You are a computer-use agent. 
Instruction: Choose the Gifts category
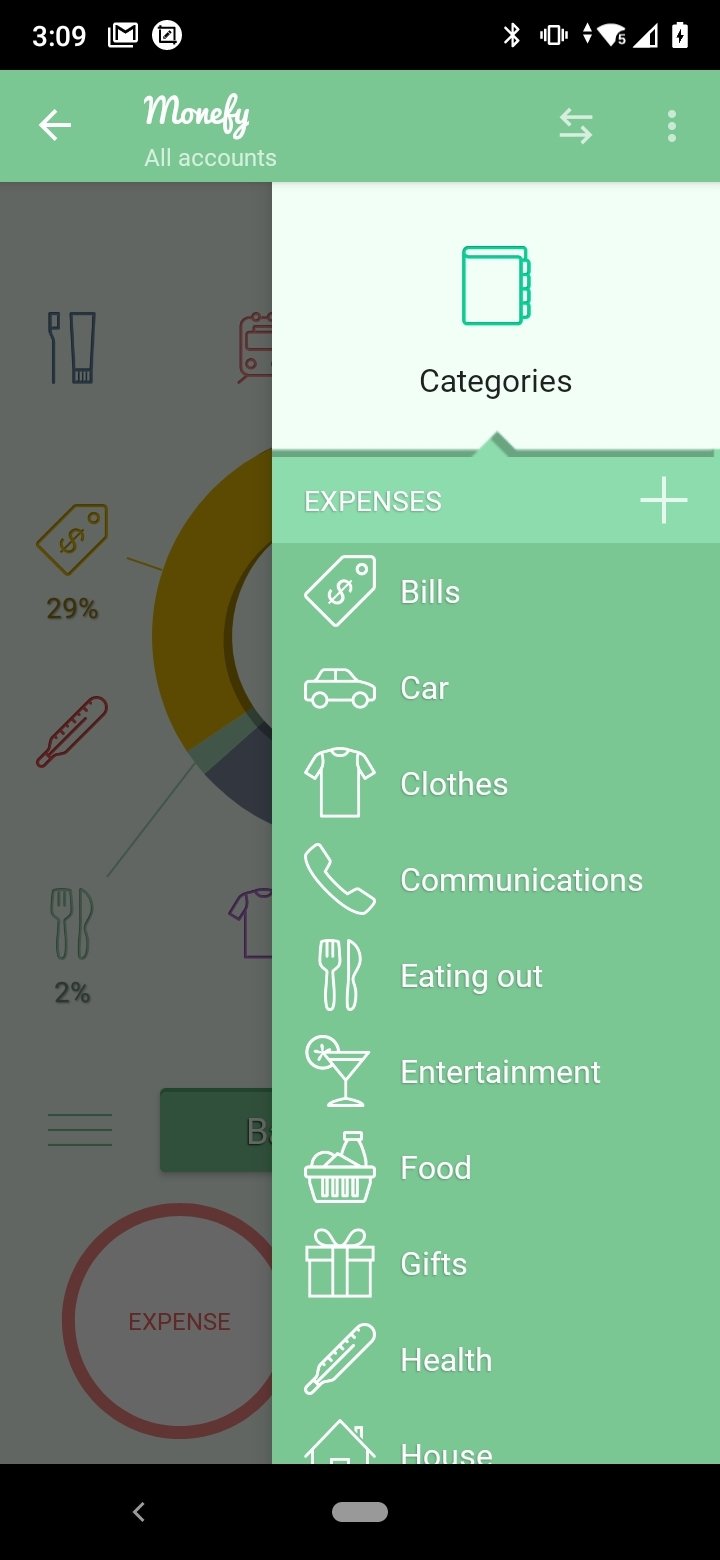coord(496,1264)
